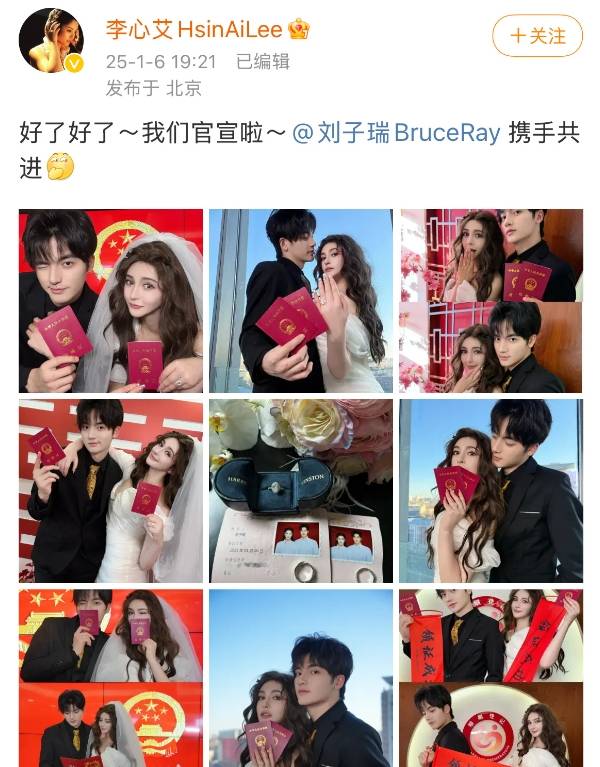
Task: Open the @刘子瑞BruceRay mention
Action: (x=395, y=133)
